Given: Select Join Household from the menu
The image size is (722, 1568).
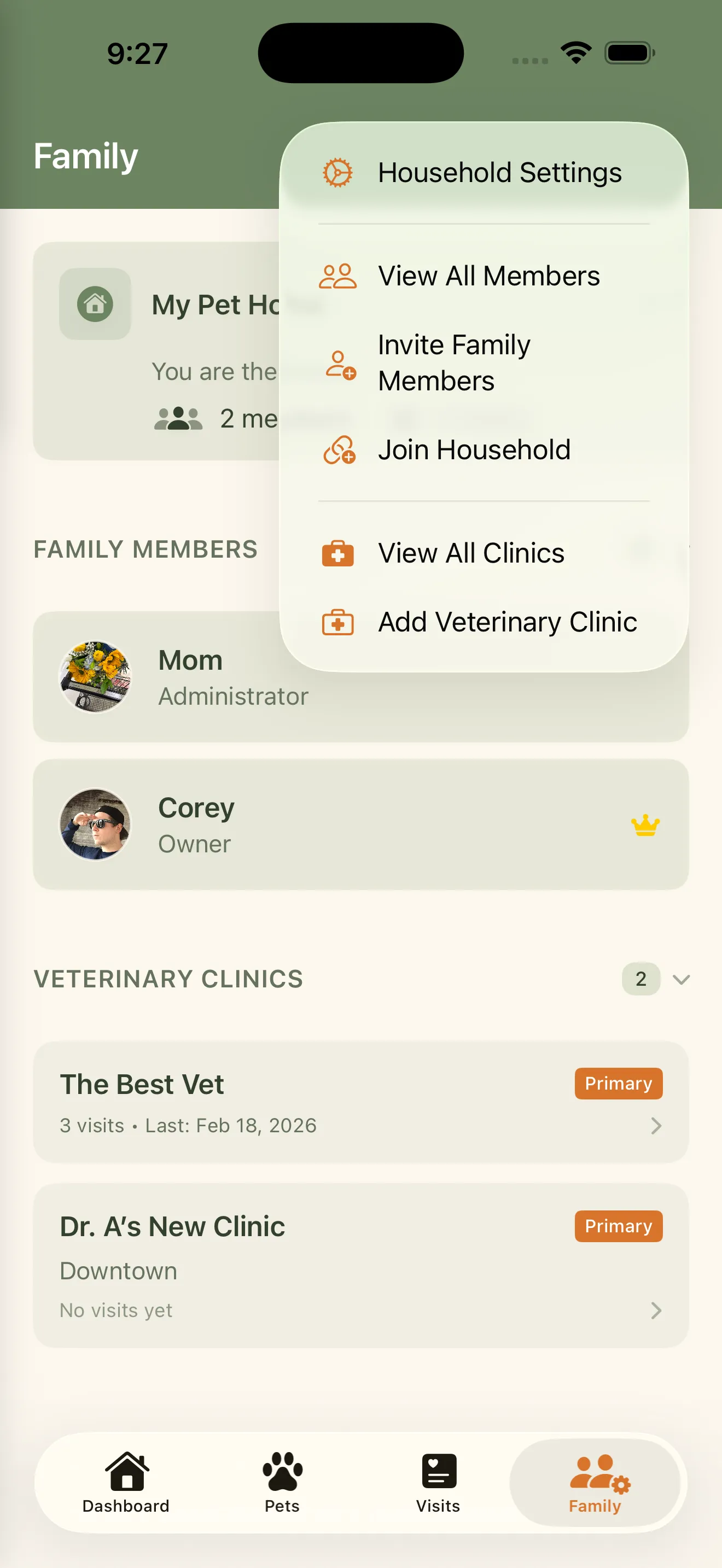Looking at the screenshot, I should click(474, 450).
